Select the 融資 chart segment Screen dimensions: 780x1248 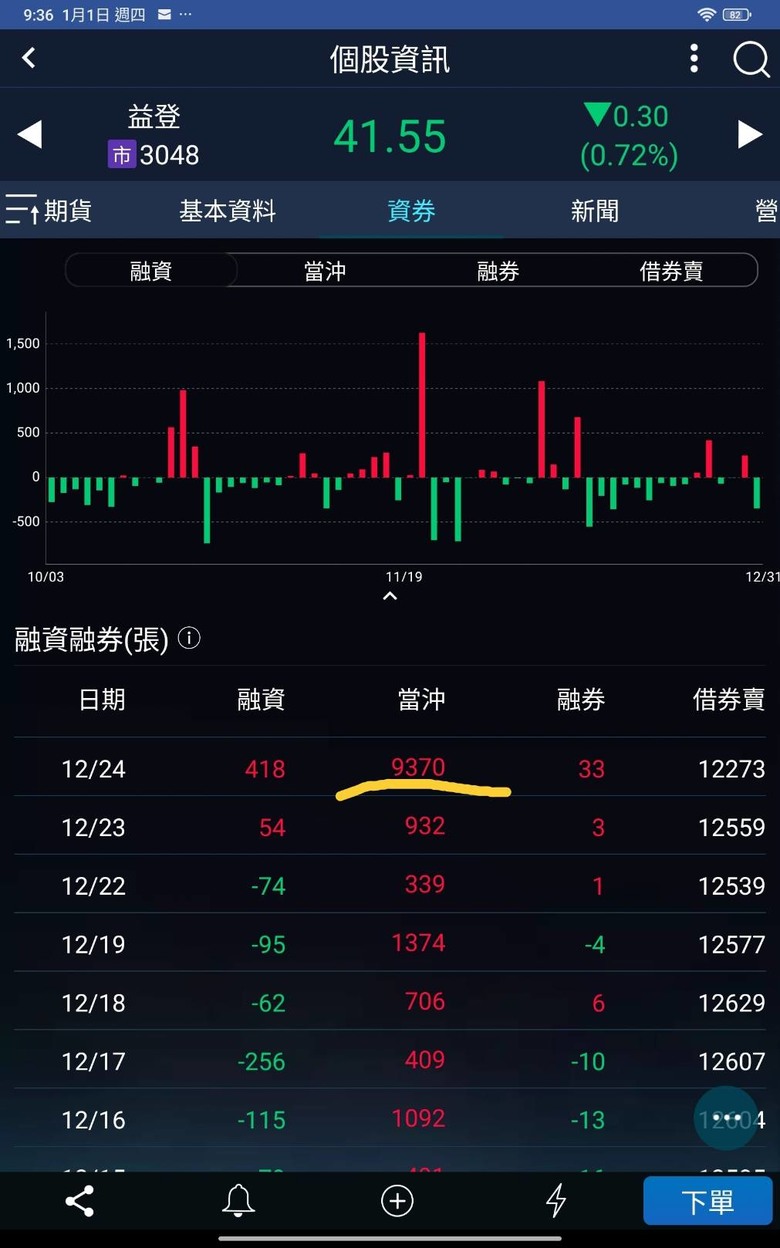click(151, 270)
